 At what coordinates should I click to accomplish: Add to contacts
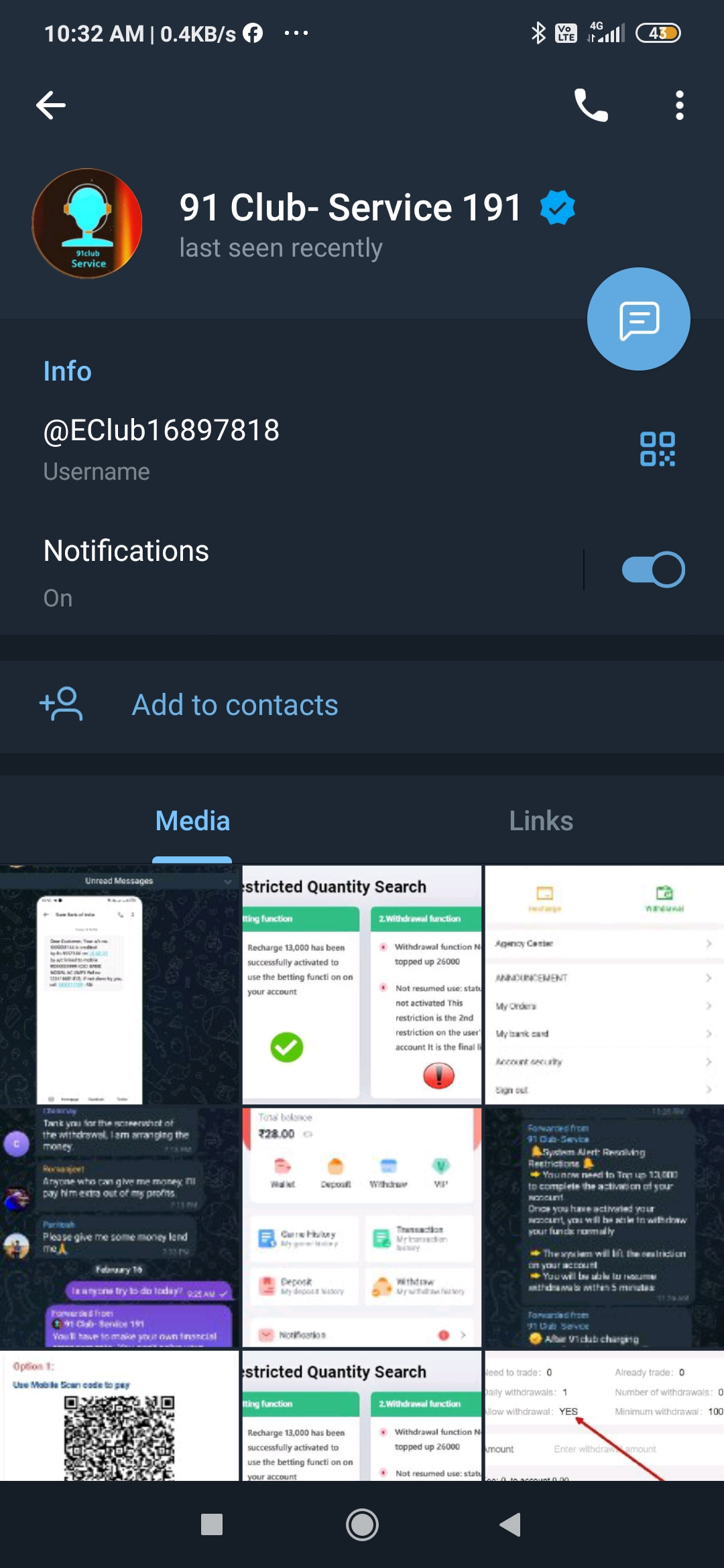click(235, 705)
